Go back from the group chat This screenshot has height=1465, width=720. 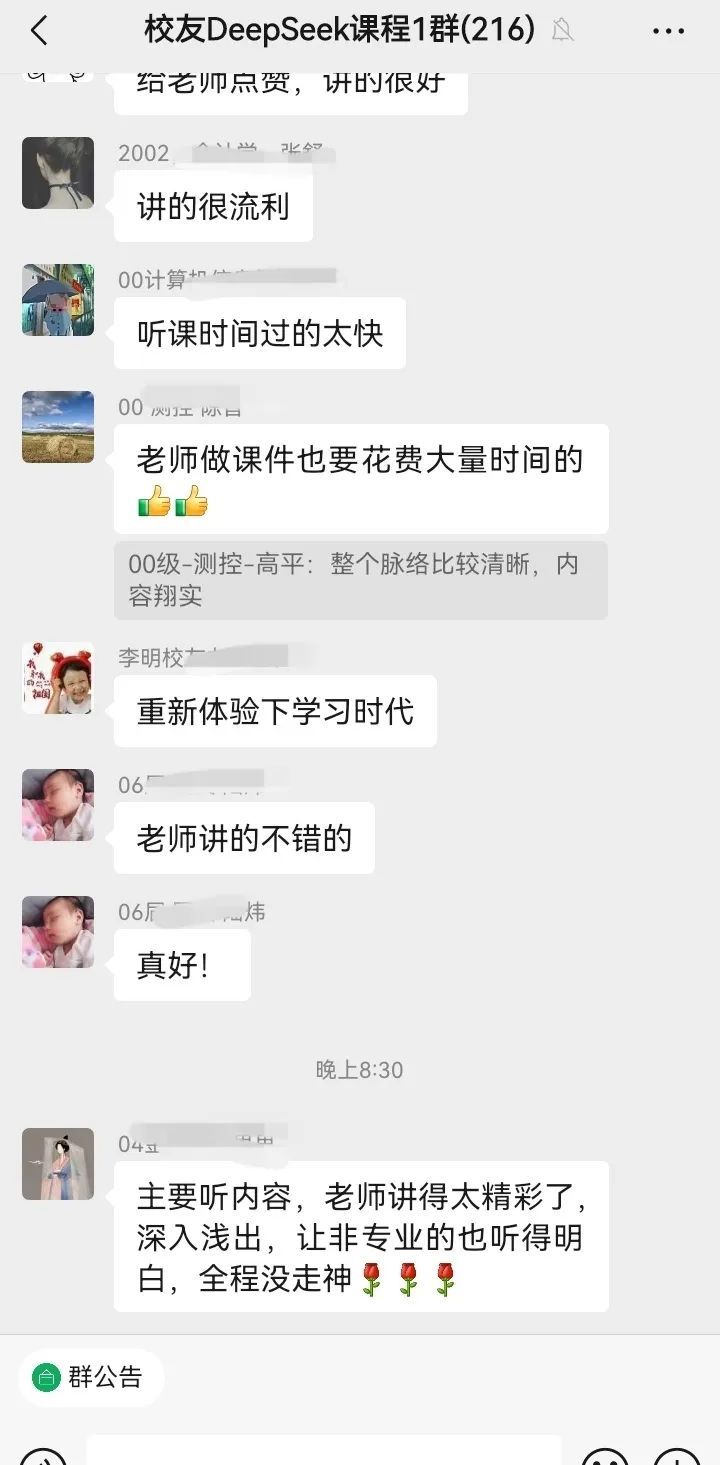coord(39,31)
